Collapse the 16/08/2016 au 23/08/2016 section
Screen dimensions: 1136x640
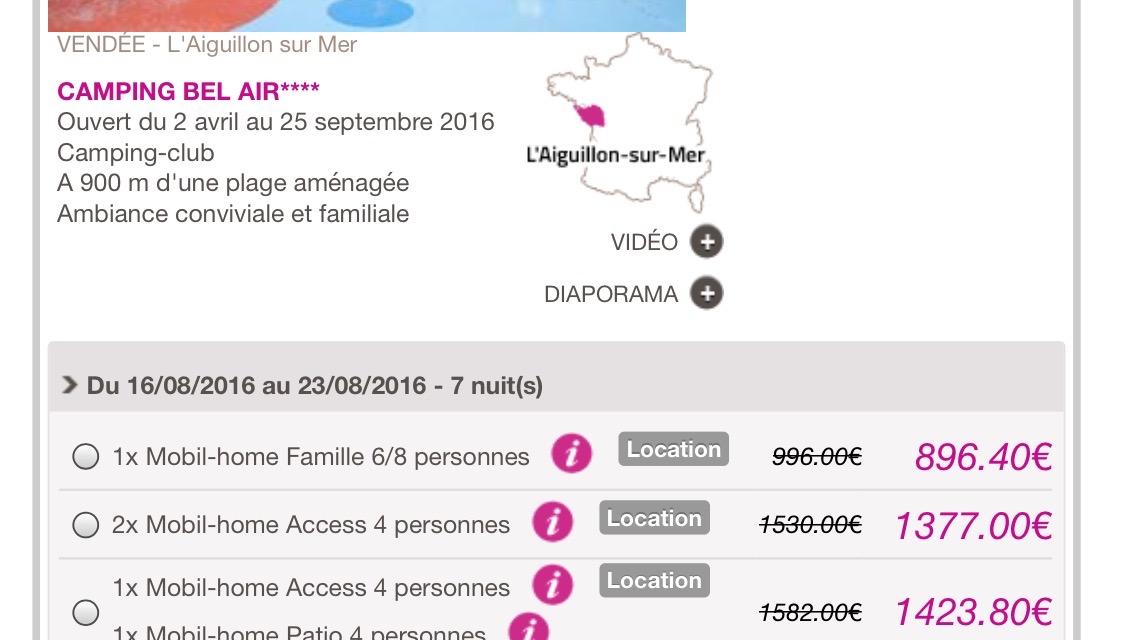(x=70, y=386)
